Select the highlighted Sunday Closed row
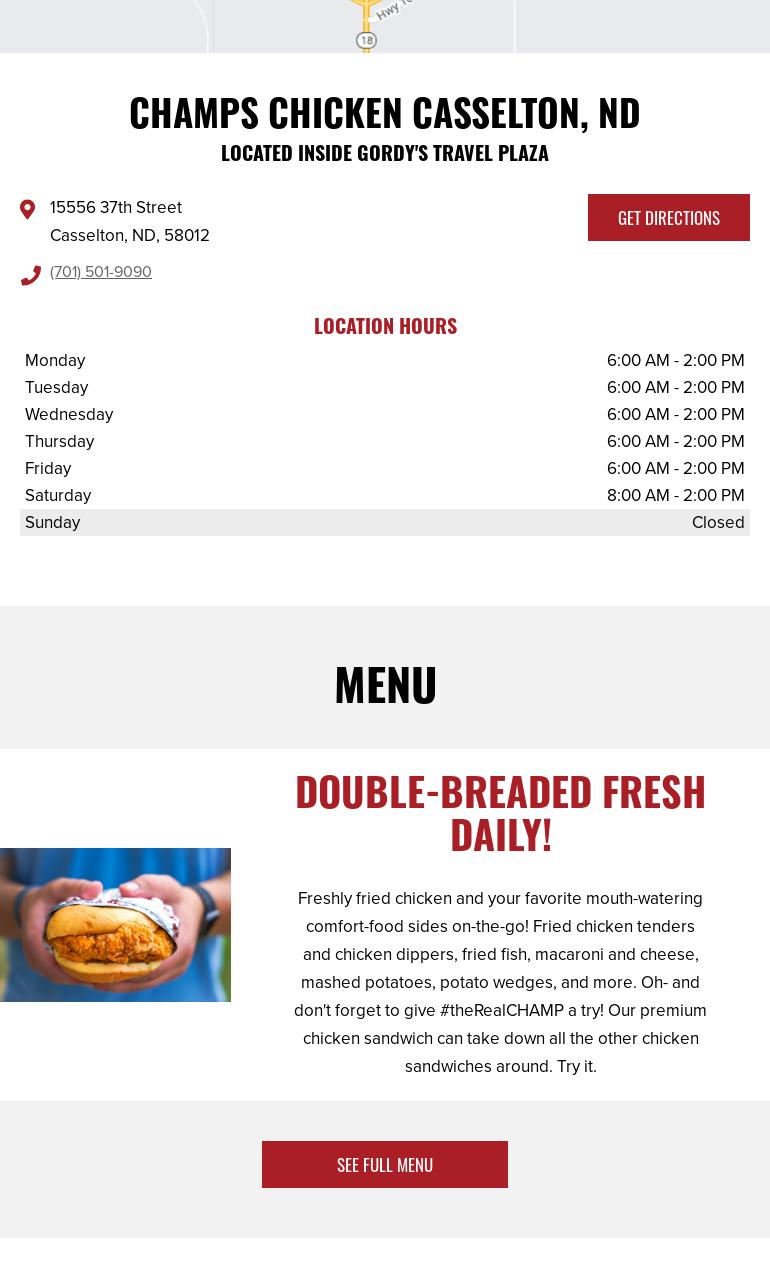Image resolution: width=770 pixels, height=1280 pixels. [385, 522]
